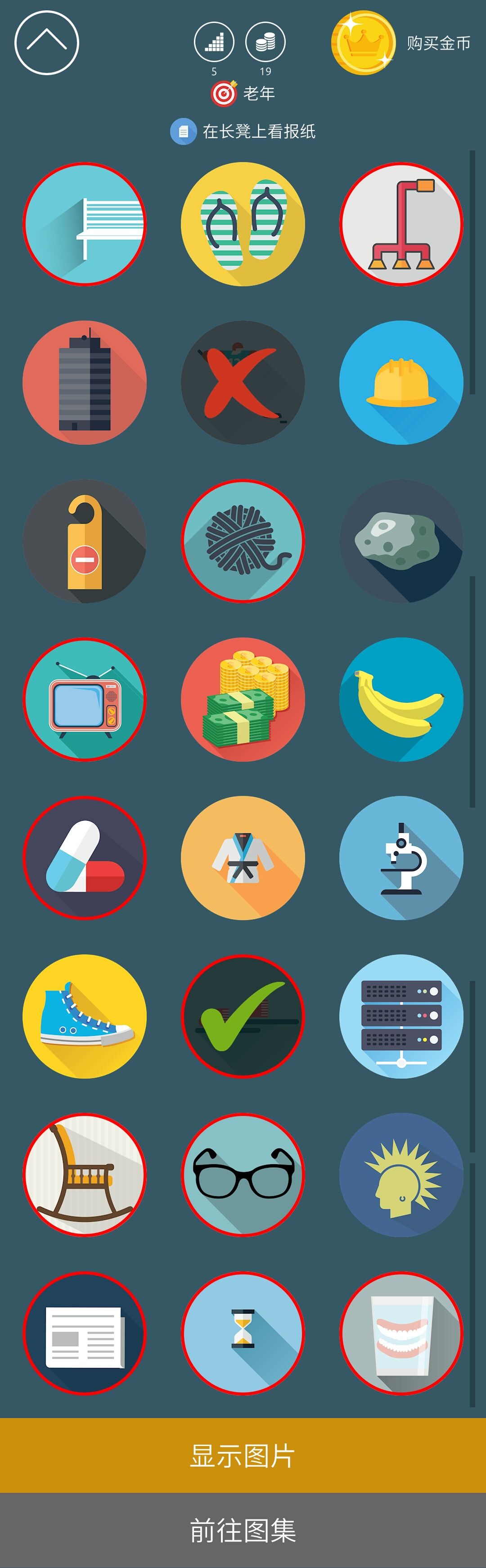Select the yellow hard hat tile
486x1568 pixels.
(401, 382)
